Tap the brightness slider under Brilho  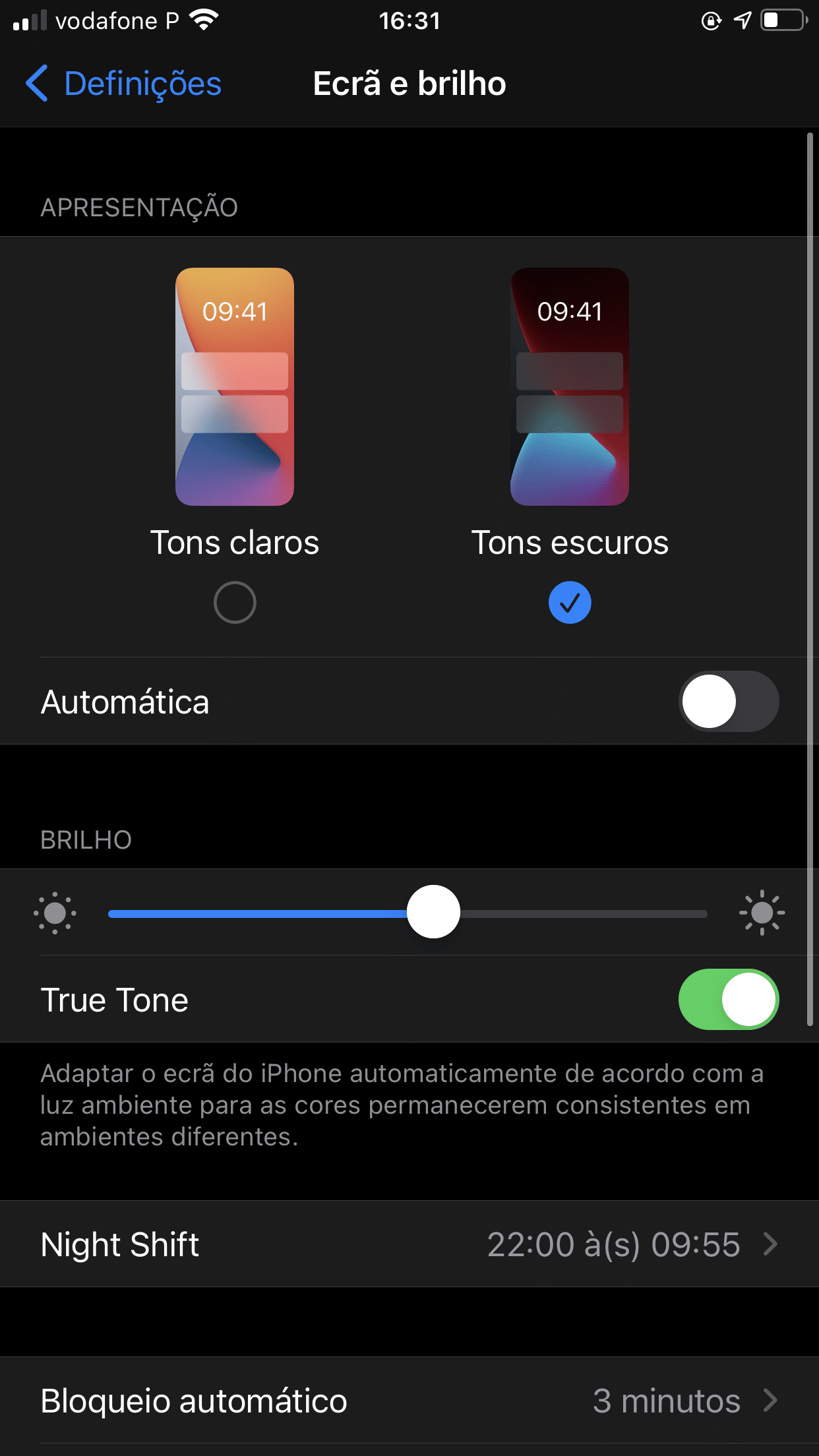[x=433, y=913]
